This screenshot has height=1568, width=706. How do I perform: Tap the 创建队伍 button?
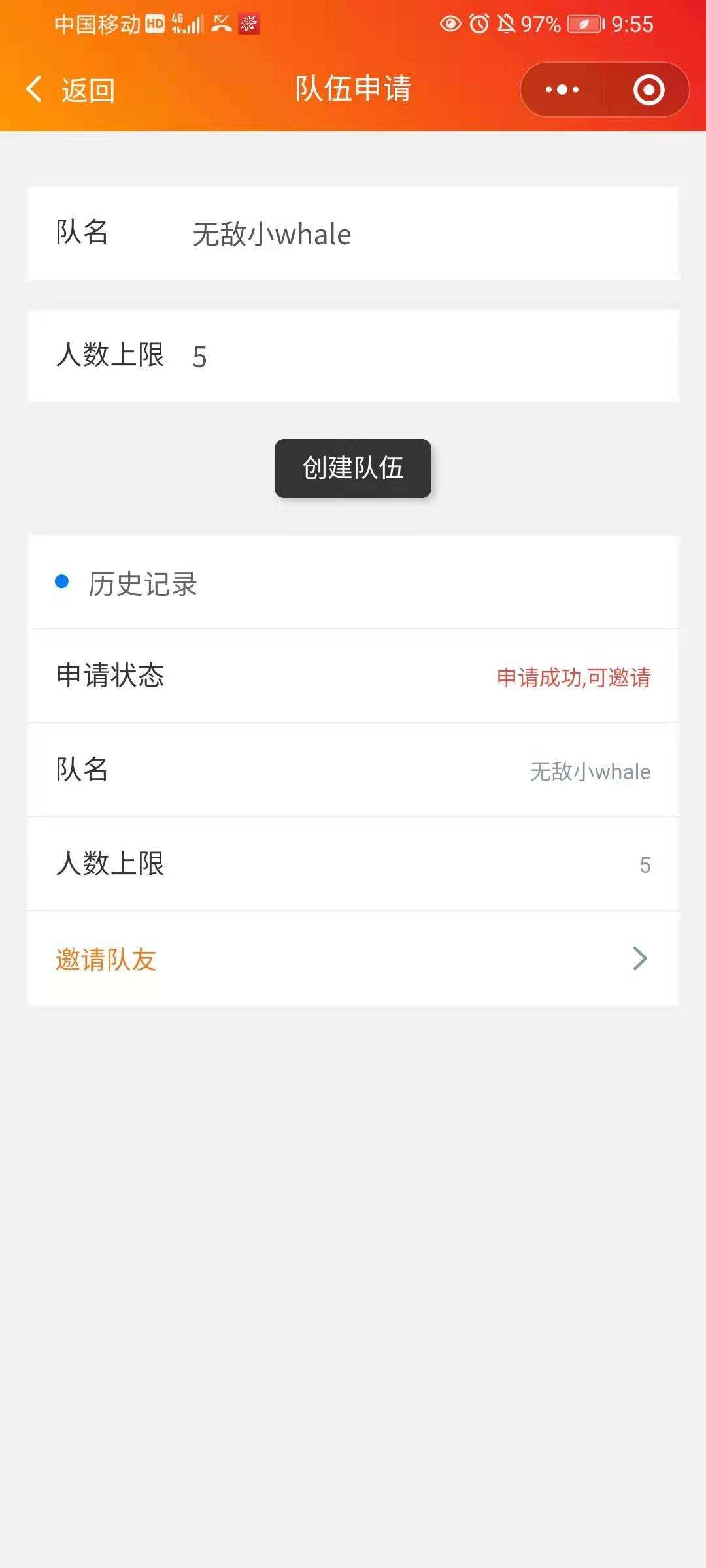(x=353, y=468)
